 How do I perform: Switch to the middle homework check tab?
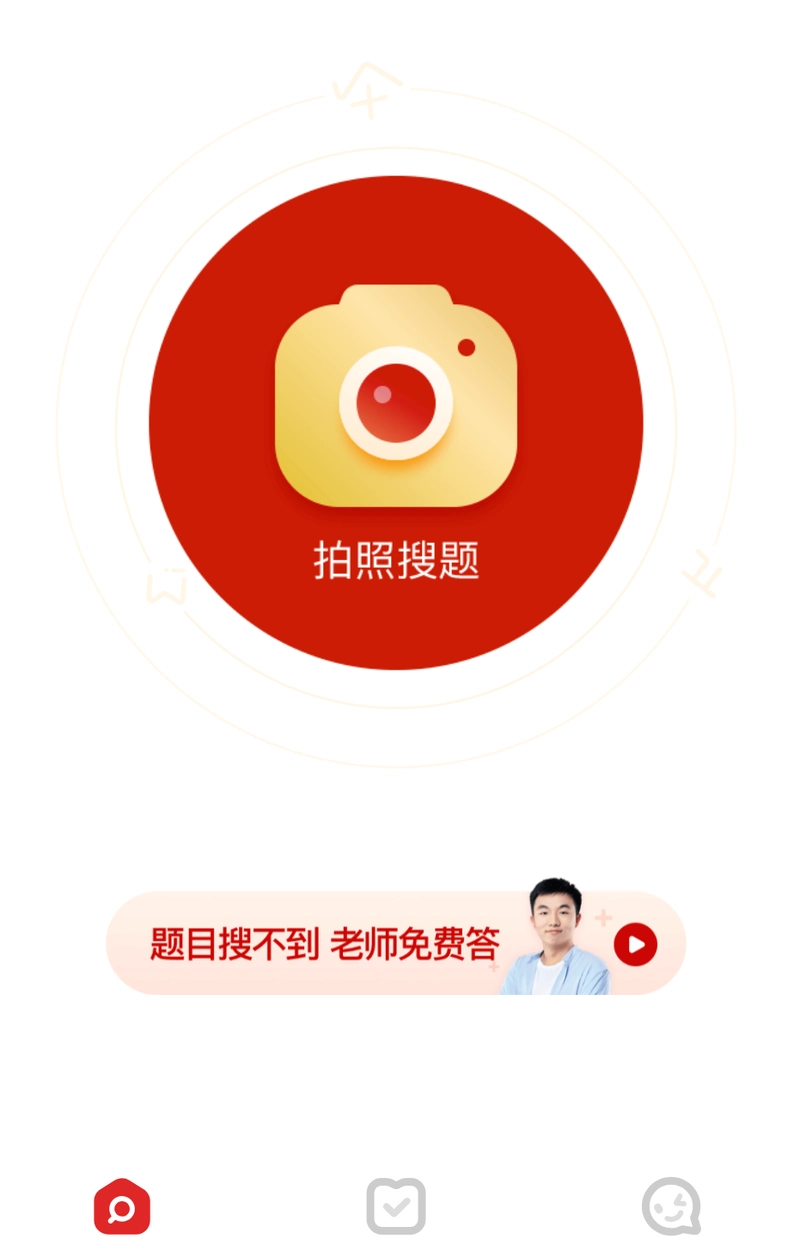pyautogui.click(x=396, y=1207)
